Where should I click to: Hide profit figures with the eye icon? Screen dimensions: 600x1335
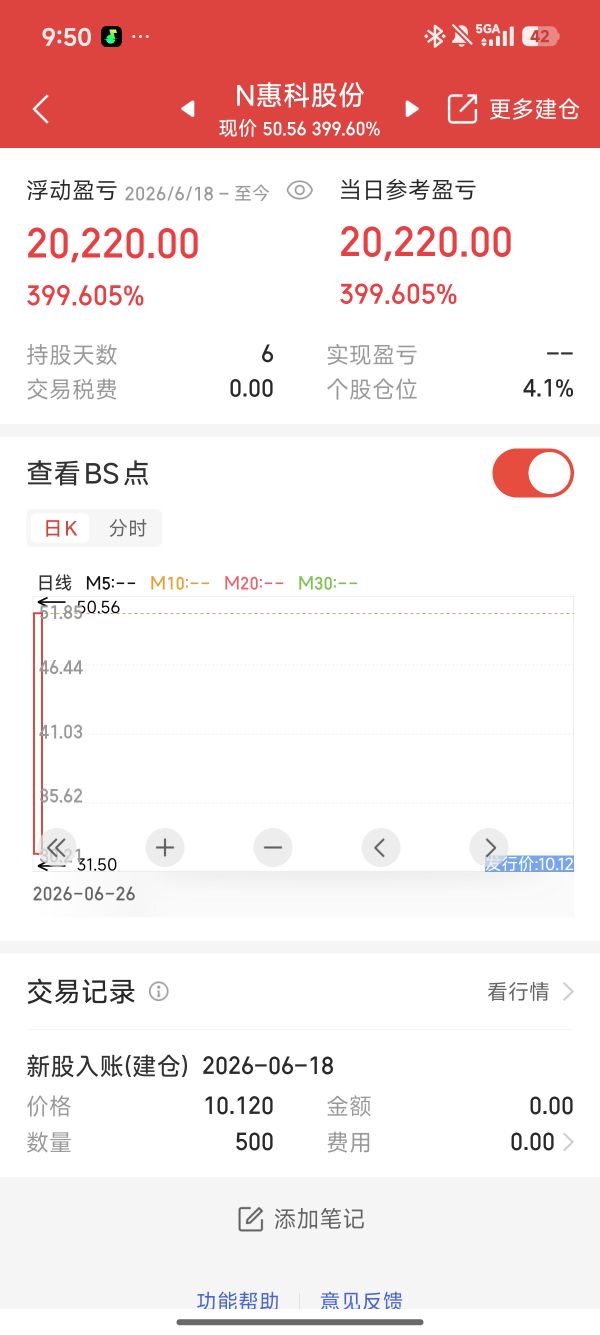tap(300, 191)
